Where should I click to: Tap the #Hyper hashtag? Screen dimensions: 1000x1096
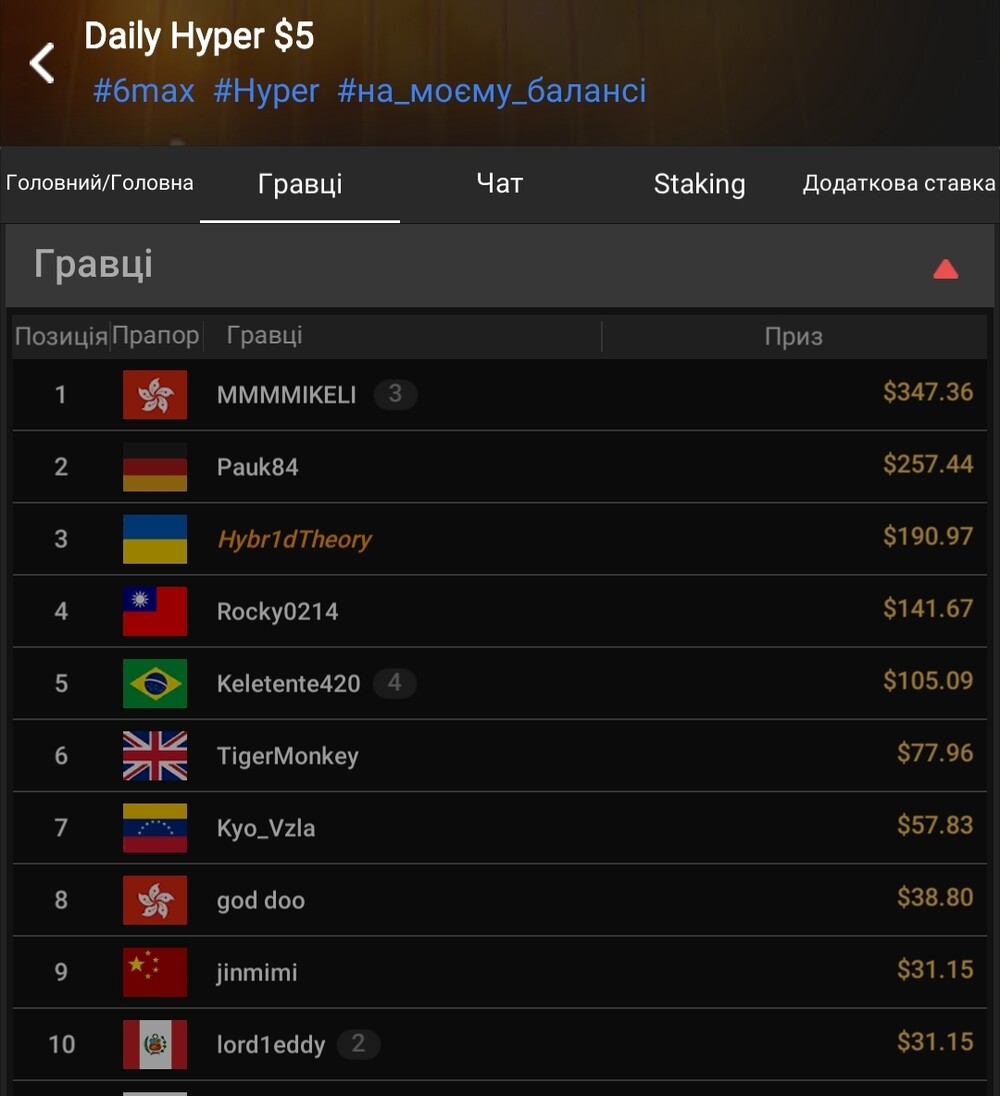tap(266, 92)
